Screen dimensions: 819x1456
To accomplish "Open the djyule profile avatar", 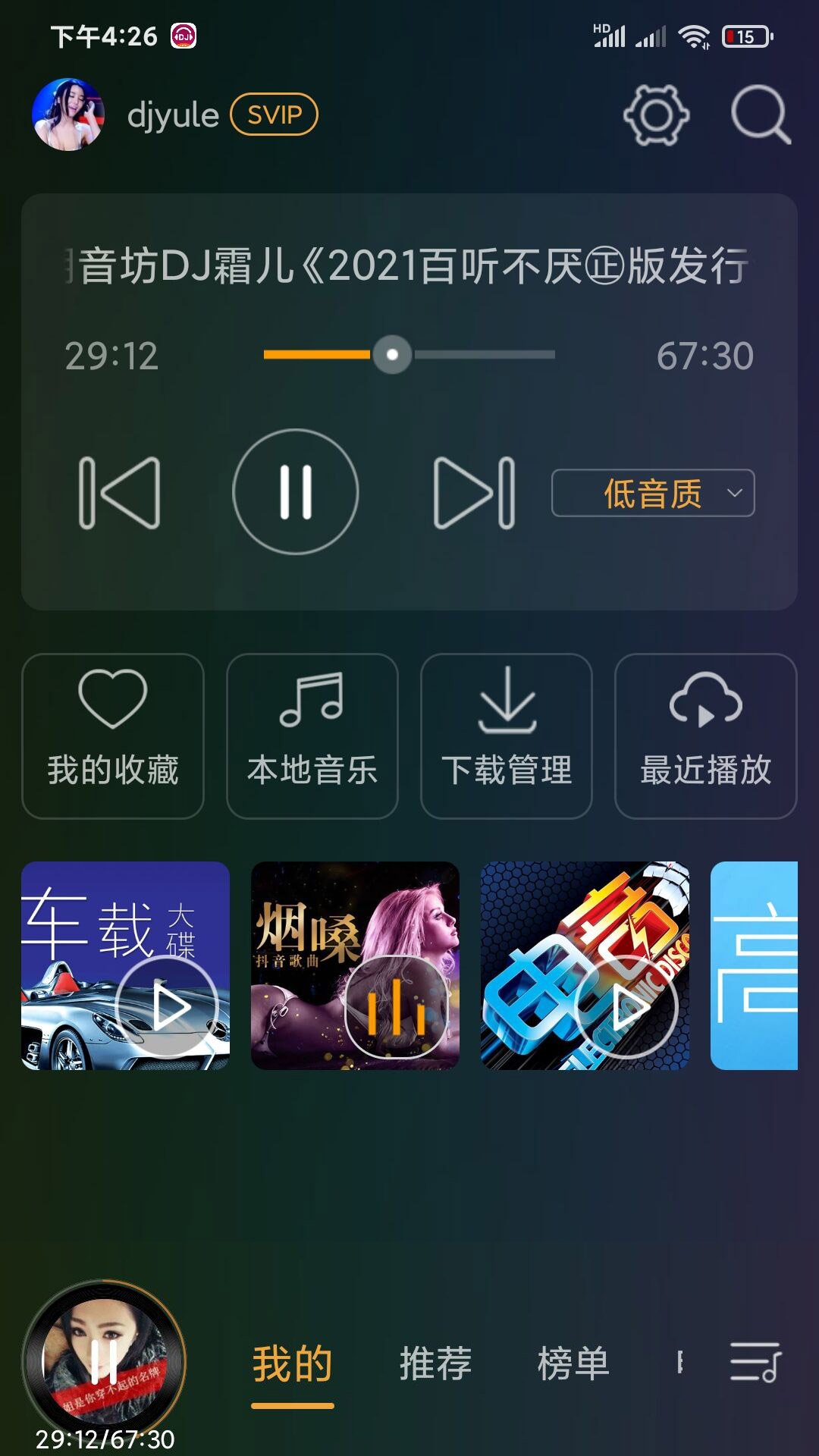I will 68,114.
